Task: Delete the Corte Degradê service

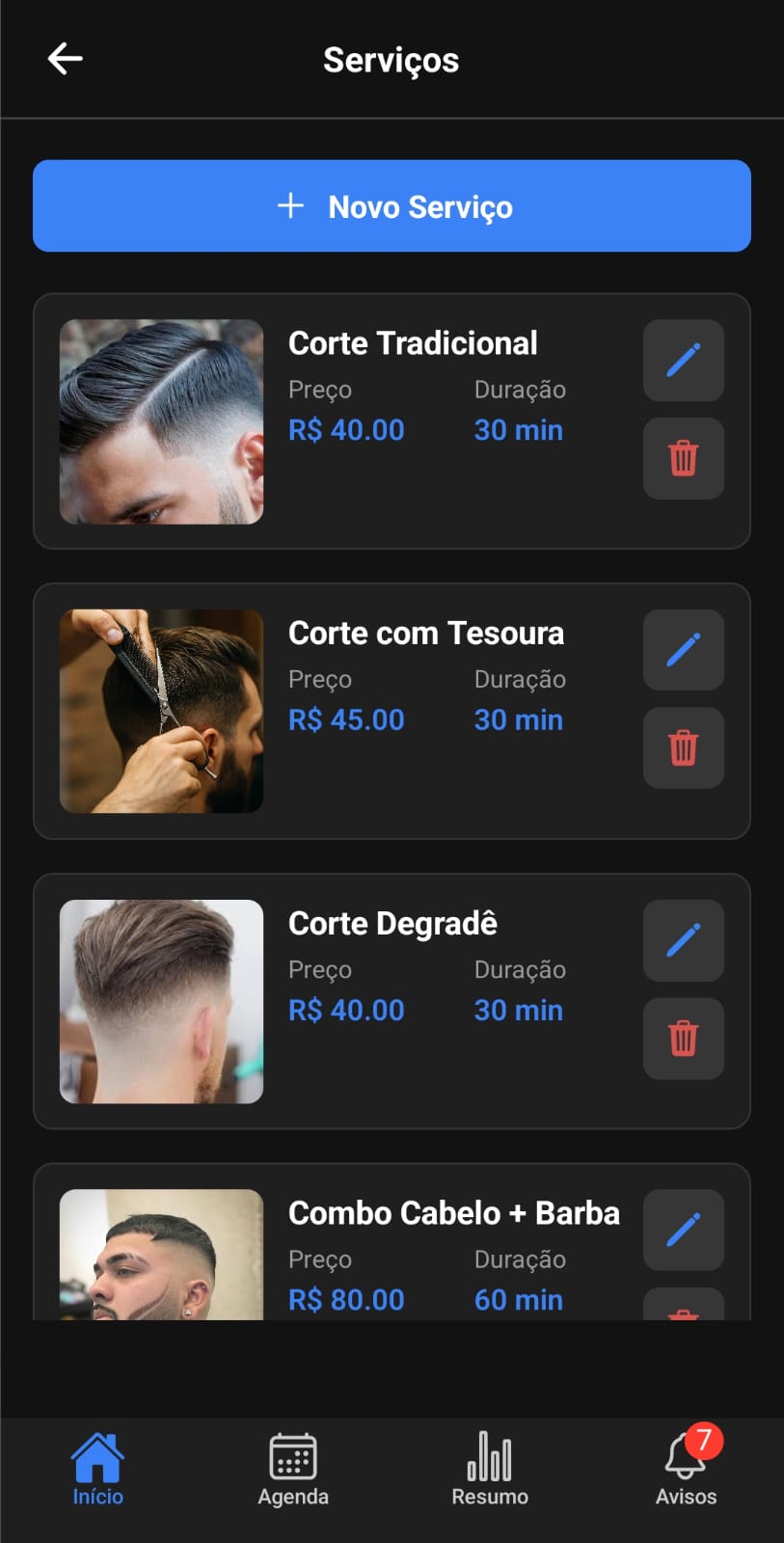Action: coord(683,1040)
